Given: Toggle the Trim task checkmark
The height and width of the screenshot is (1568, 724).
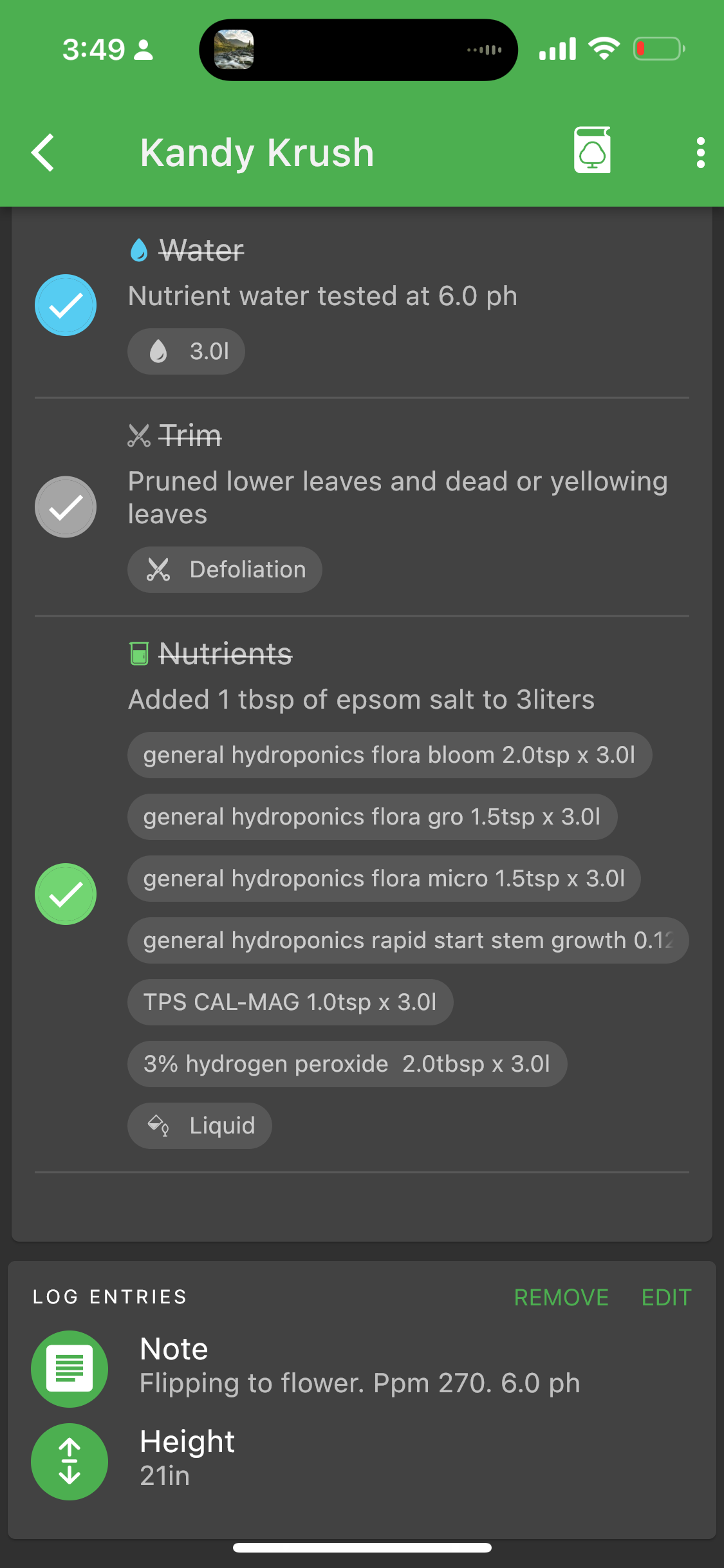Looking at the screenshot, I should pos(66,507).
